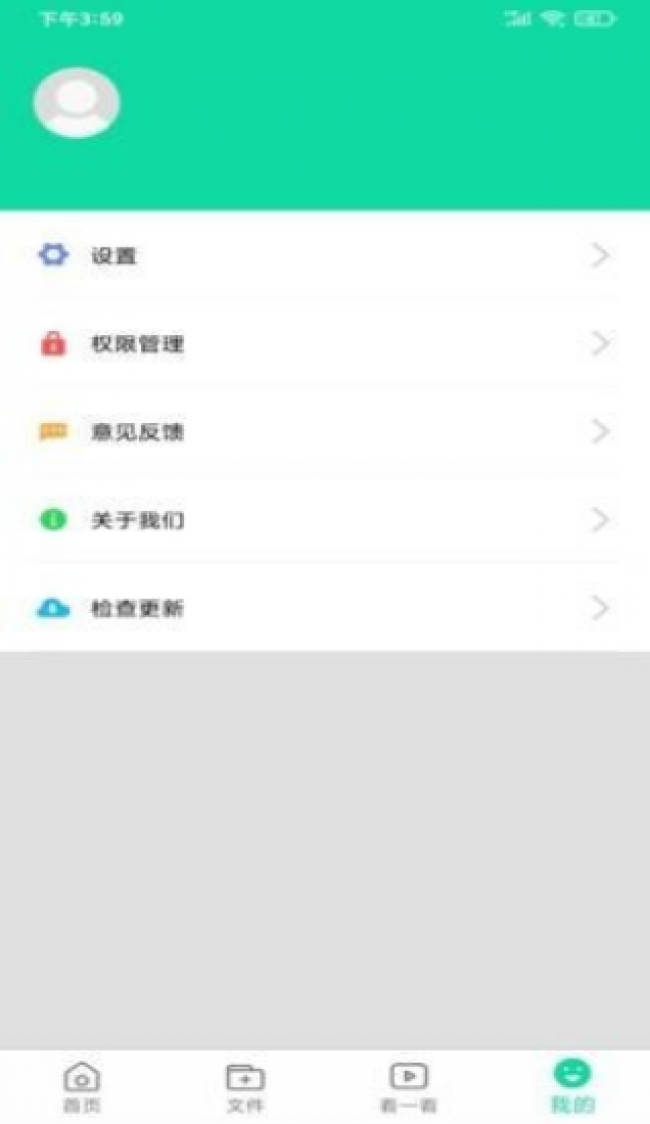Open 设置 settings row
The image size is (650, 1124).
(x=325, y=256)
